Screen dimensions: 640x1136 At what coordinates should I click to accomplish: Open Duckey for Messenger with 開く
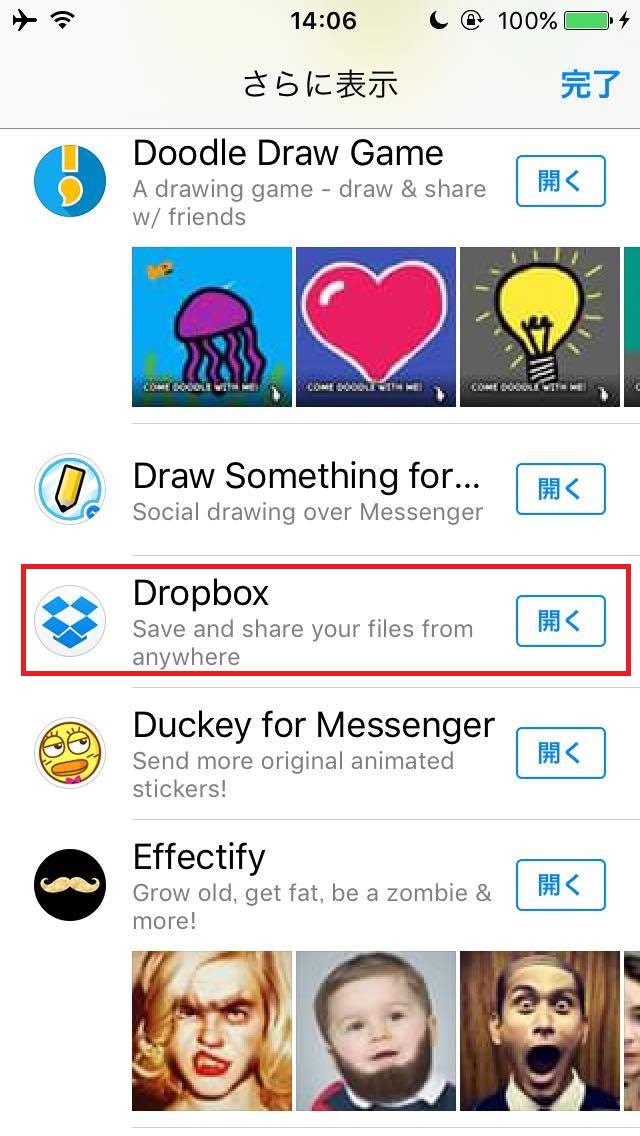coord(560,753)
